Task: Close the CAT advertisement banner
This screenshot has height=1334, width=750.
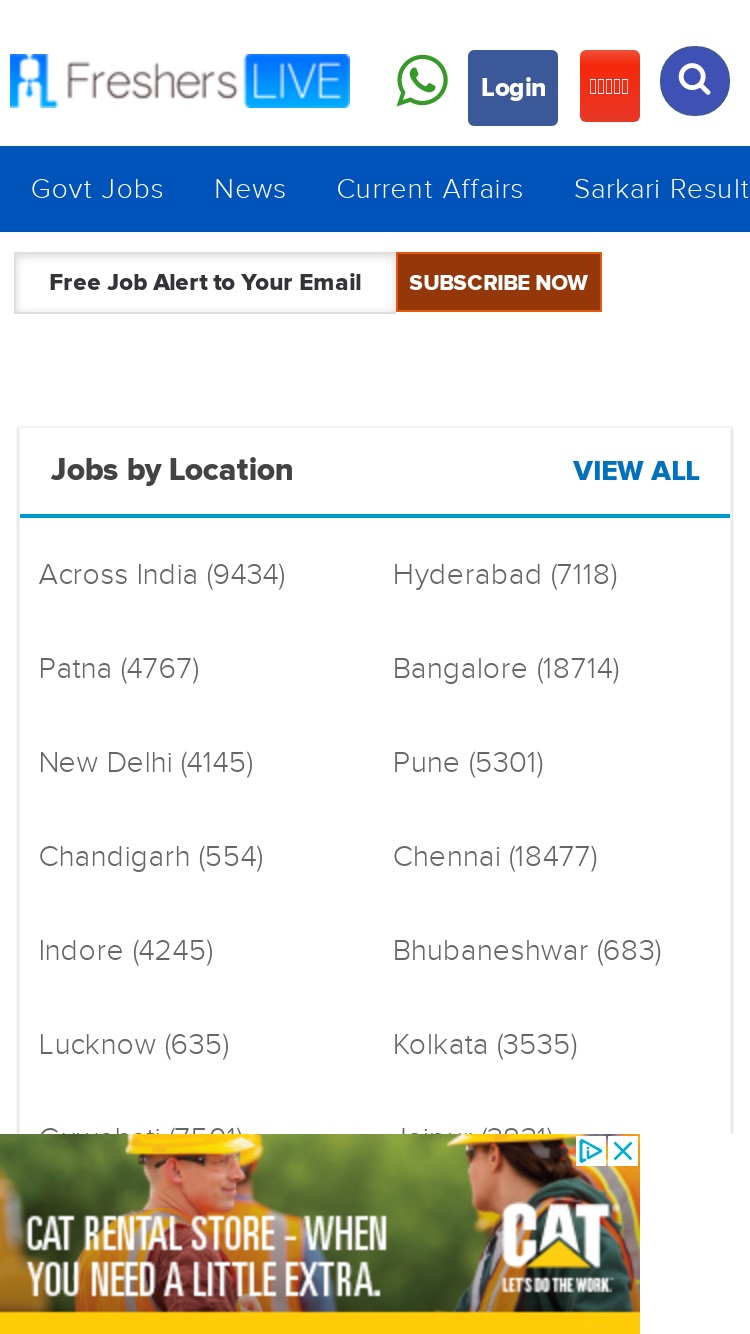Action: (623, 1151)
